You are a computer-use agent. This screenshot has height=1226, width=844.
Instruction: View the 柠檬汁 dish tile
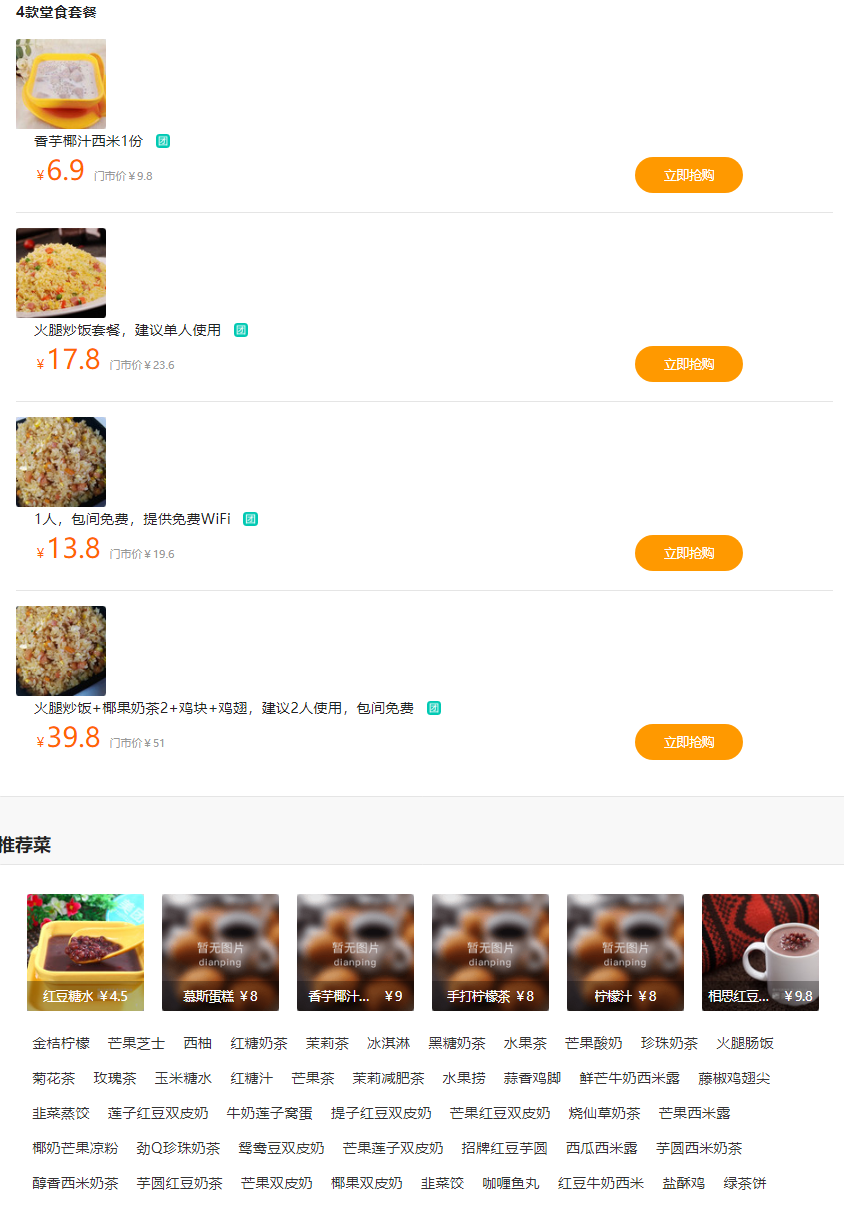pos(625,952)
